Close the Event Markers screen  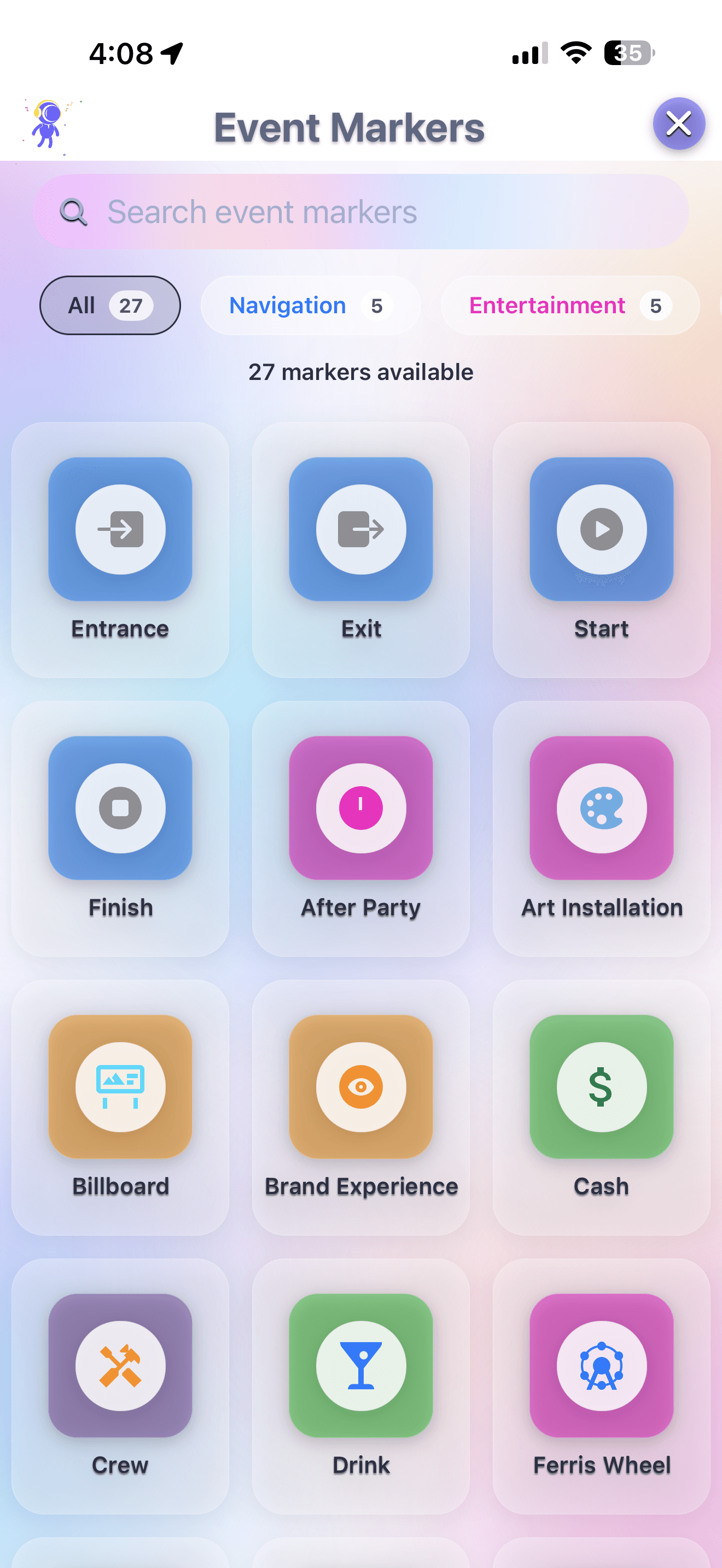tap(678, 124)
